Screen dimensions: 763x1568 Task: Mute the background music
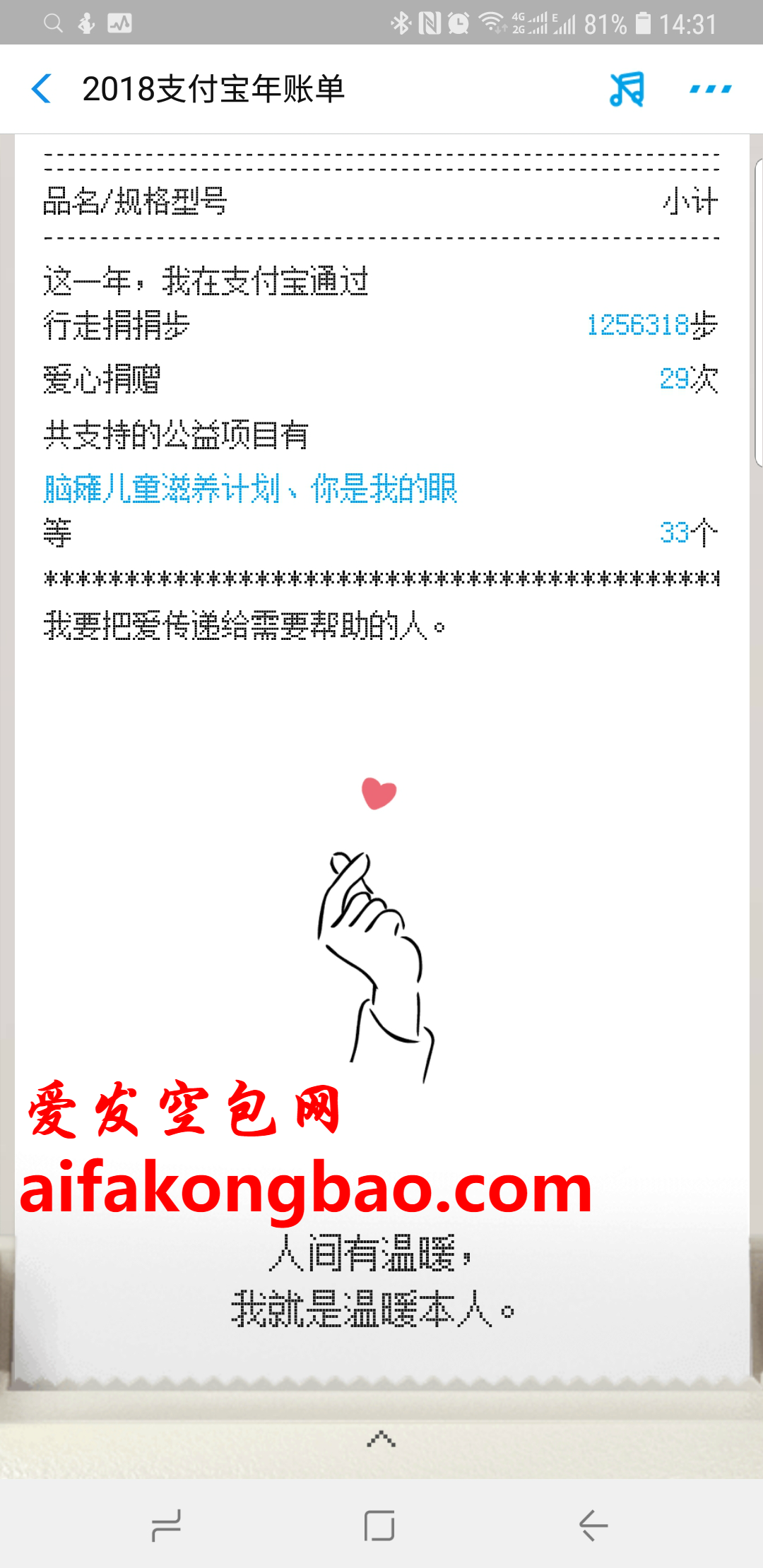click(627, 89)
